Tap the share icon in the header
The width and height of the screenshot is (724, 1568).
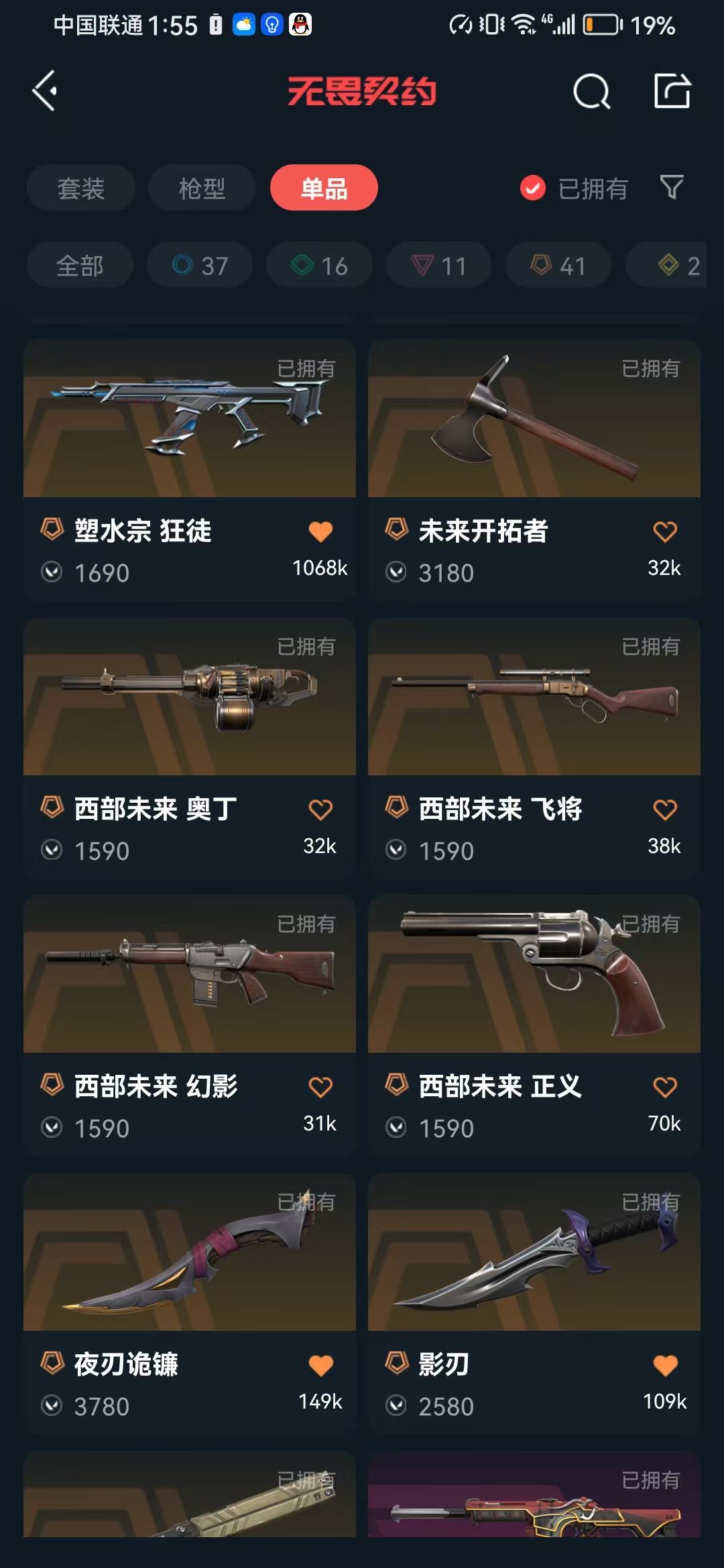pyautogui.click(x=672, y=90)
